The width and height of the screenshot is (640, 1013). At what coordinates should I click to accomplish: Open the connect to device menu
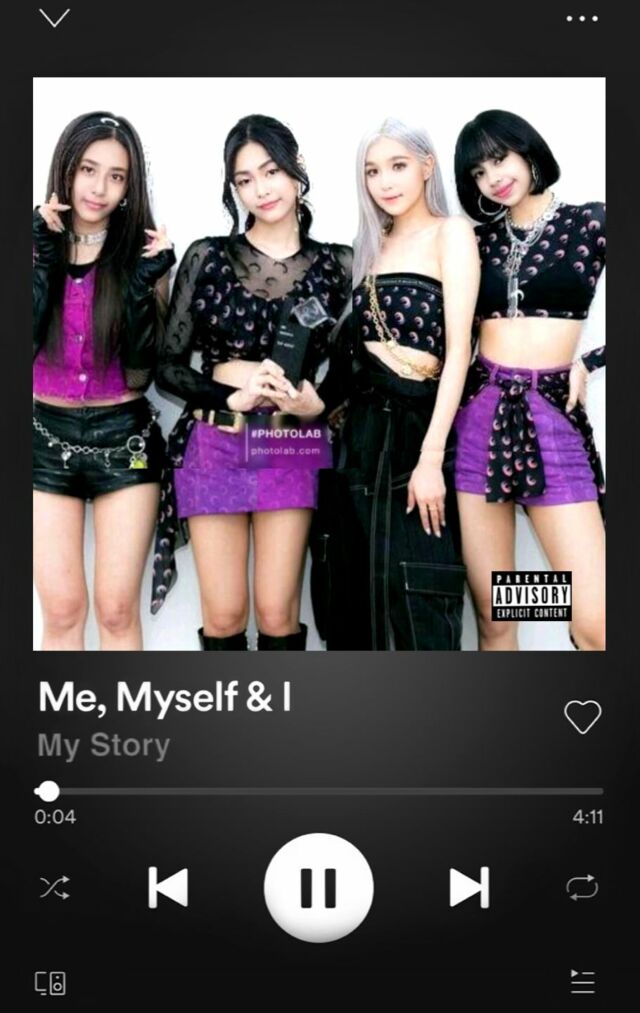(x=51, y=983)
